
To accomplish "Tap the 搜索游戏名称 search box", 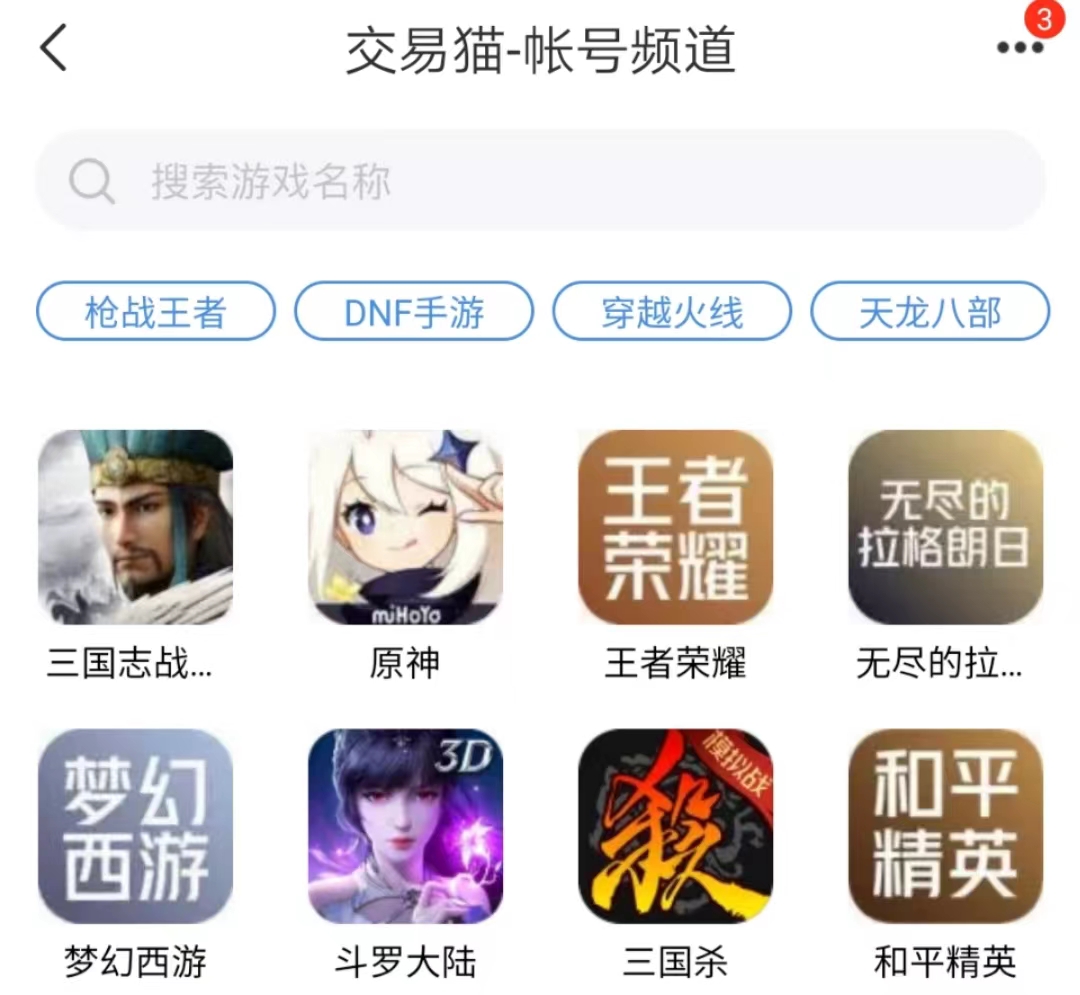I will tap(540, 181).
